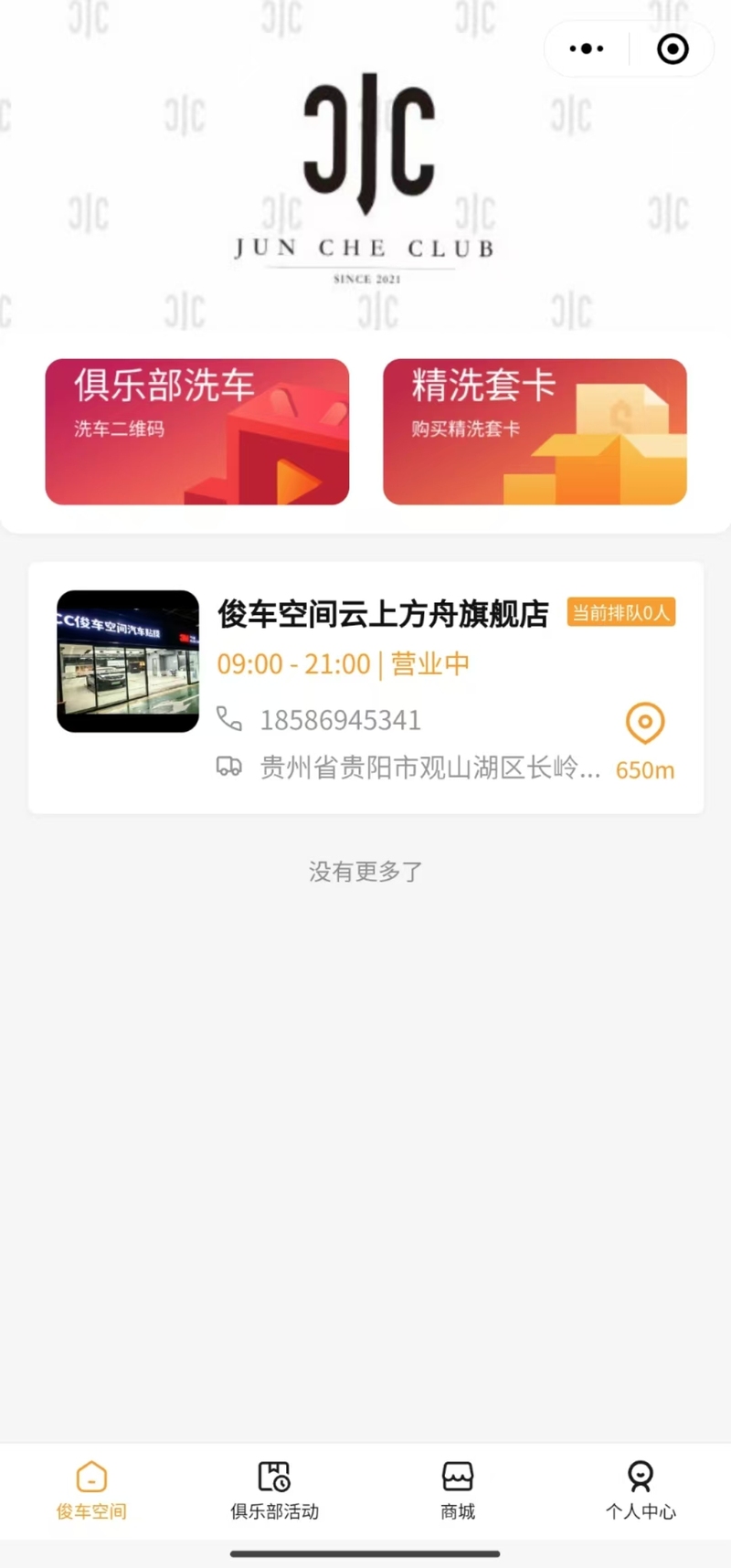This screenshot has width=731, height=1568.
Task: Switch to the 商城 tab
Action: [x=458, y=1490]
